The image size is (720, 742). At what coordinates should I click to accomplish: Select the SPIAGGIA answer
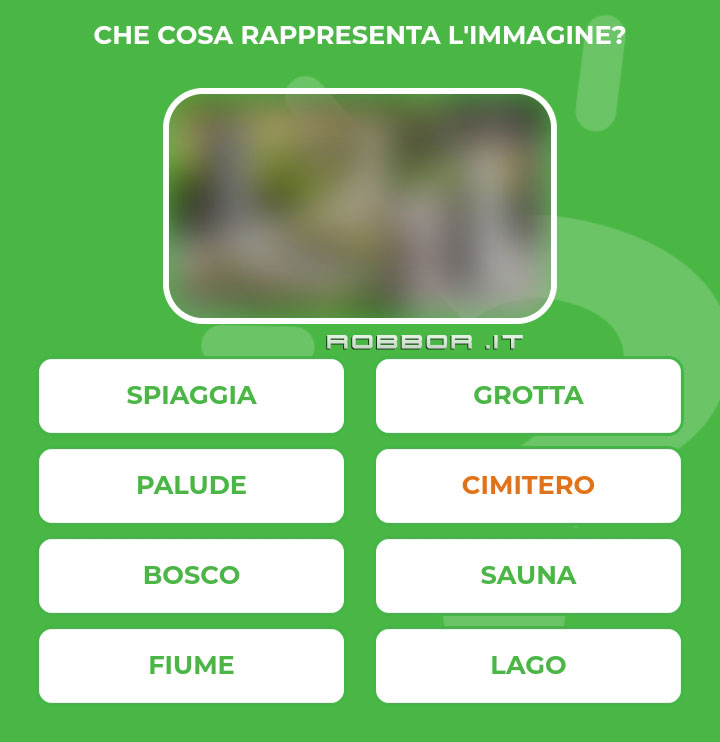(x=191, y=396)
